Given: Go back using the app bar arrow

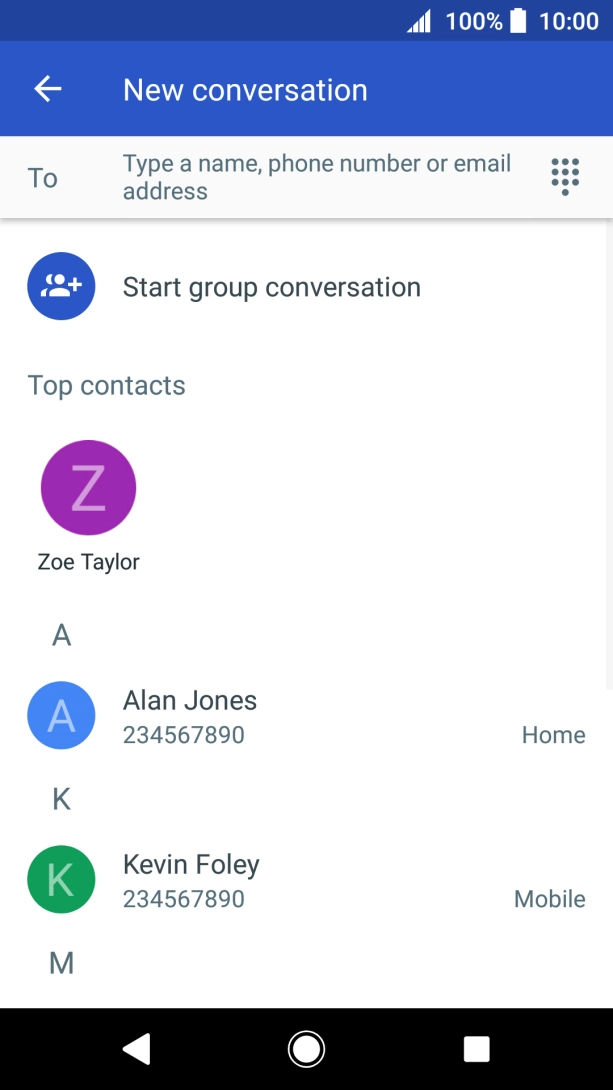Looking at the screenshot, I should point(48,89).
